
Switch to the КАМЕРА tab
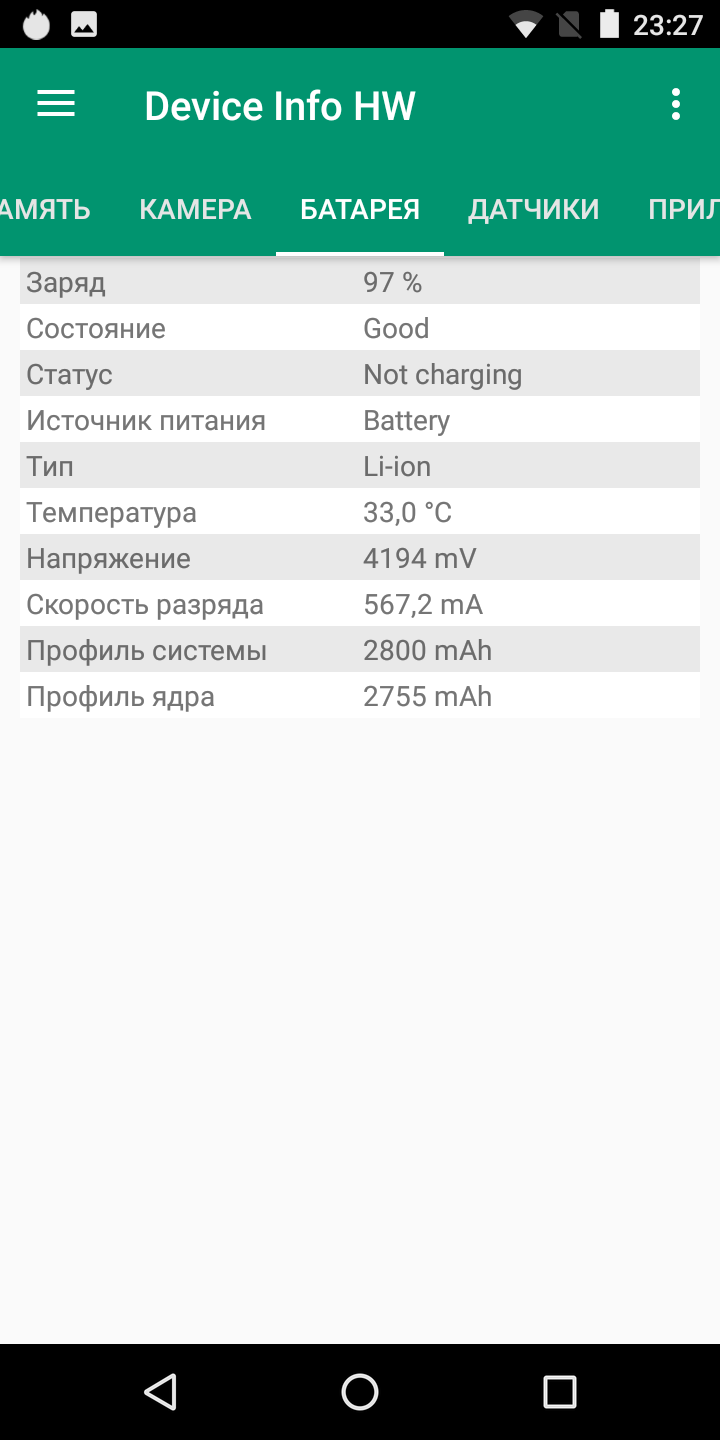[x=195, y=210]
